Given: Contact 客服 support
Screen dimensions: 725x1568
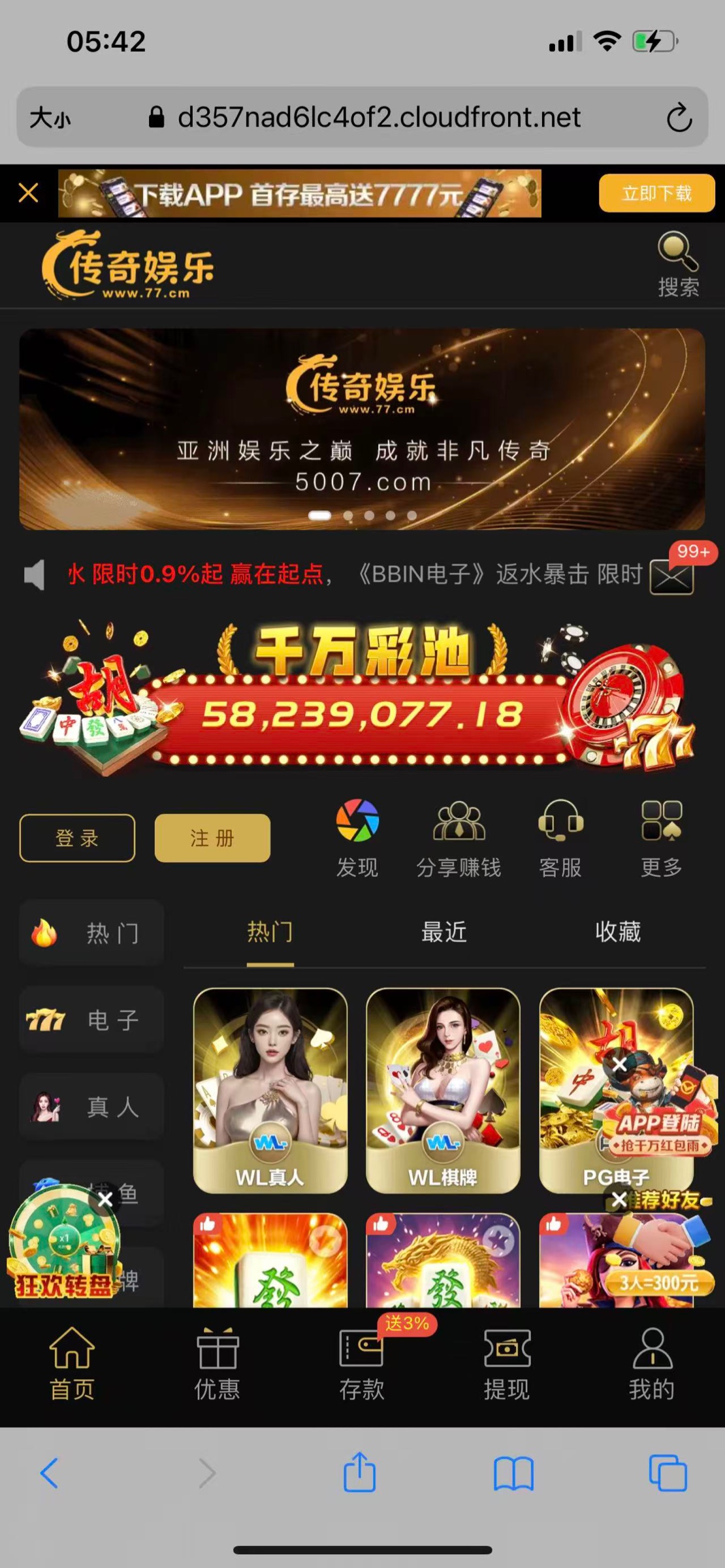Looking at the screenshot, I should [x=560, y=838].
